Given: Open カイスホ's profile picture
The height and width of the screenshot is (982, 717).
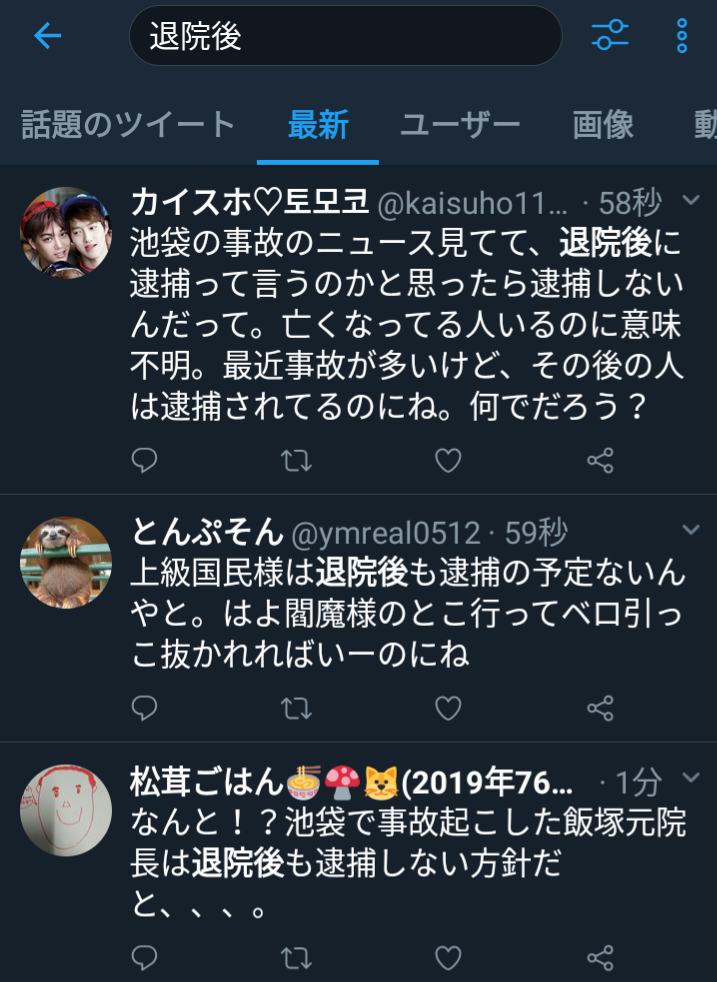Looking at the screenshot, I should click(x=66, y=232).
